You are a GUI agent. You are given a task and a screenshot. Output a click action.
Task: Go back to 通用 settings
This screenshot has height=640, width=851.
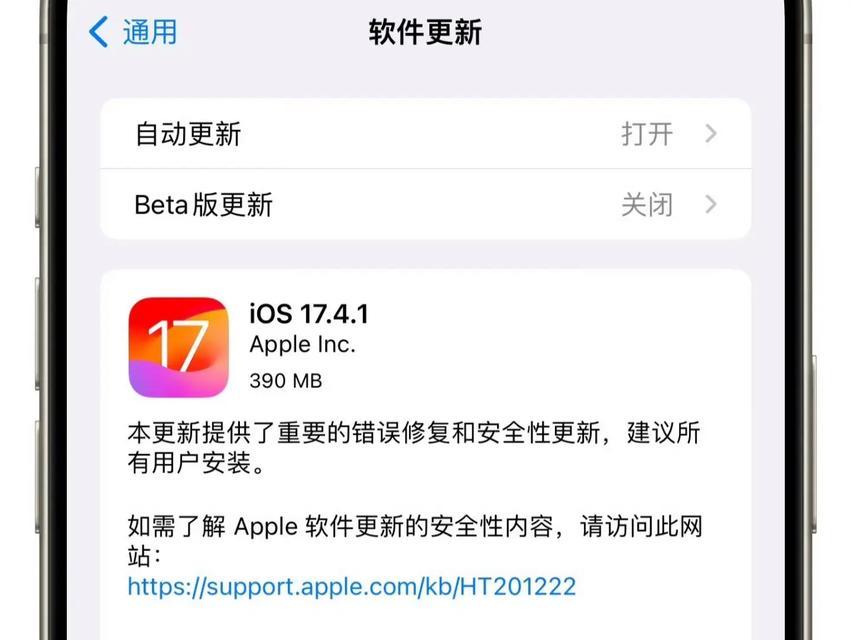point(134,32)
